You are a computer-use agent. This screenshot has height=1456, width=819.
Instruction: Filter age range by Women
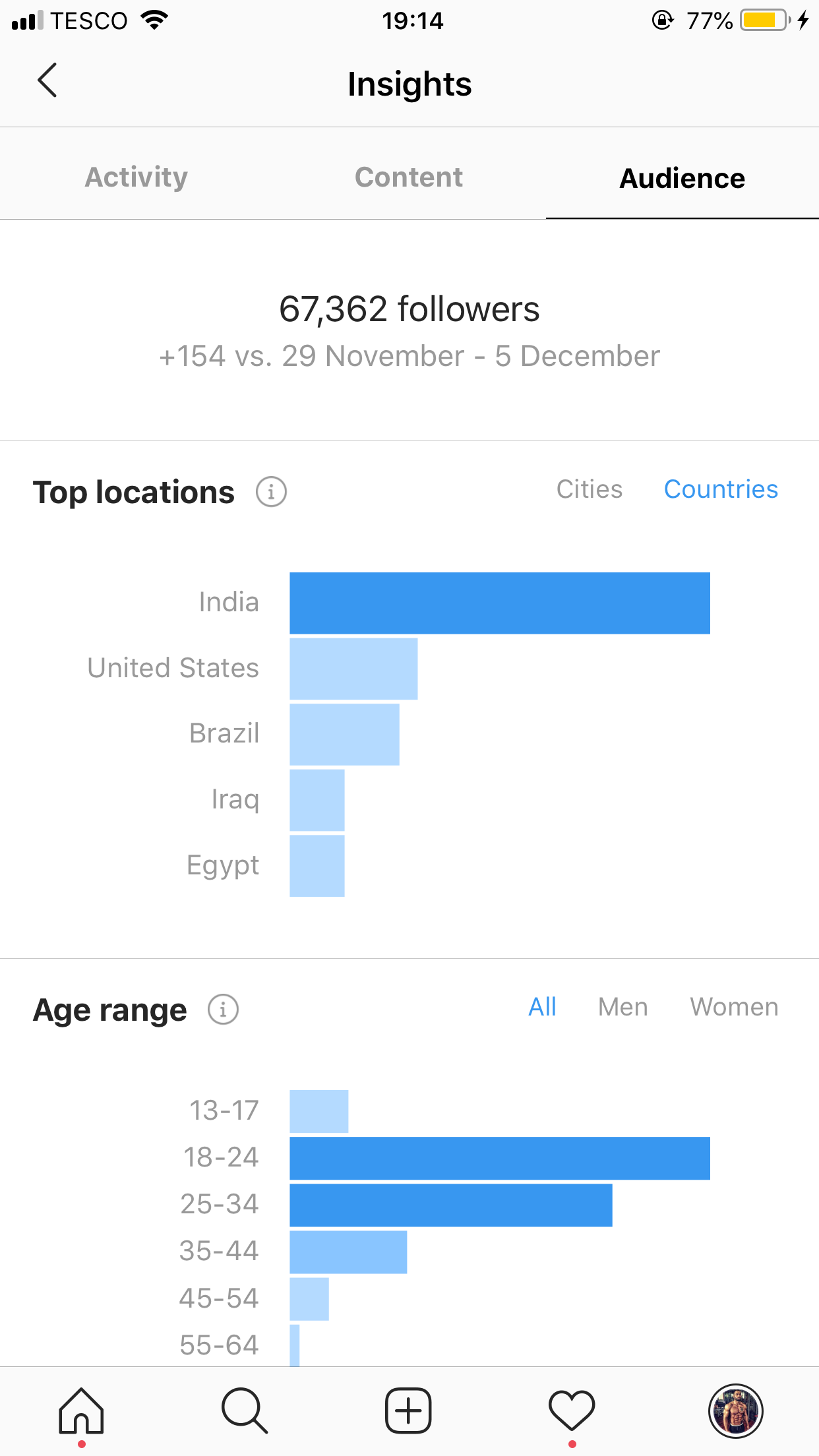pyautogui.click(x=734, y=1007)
